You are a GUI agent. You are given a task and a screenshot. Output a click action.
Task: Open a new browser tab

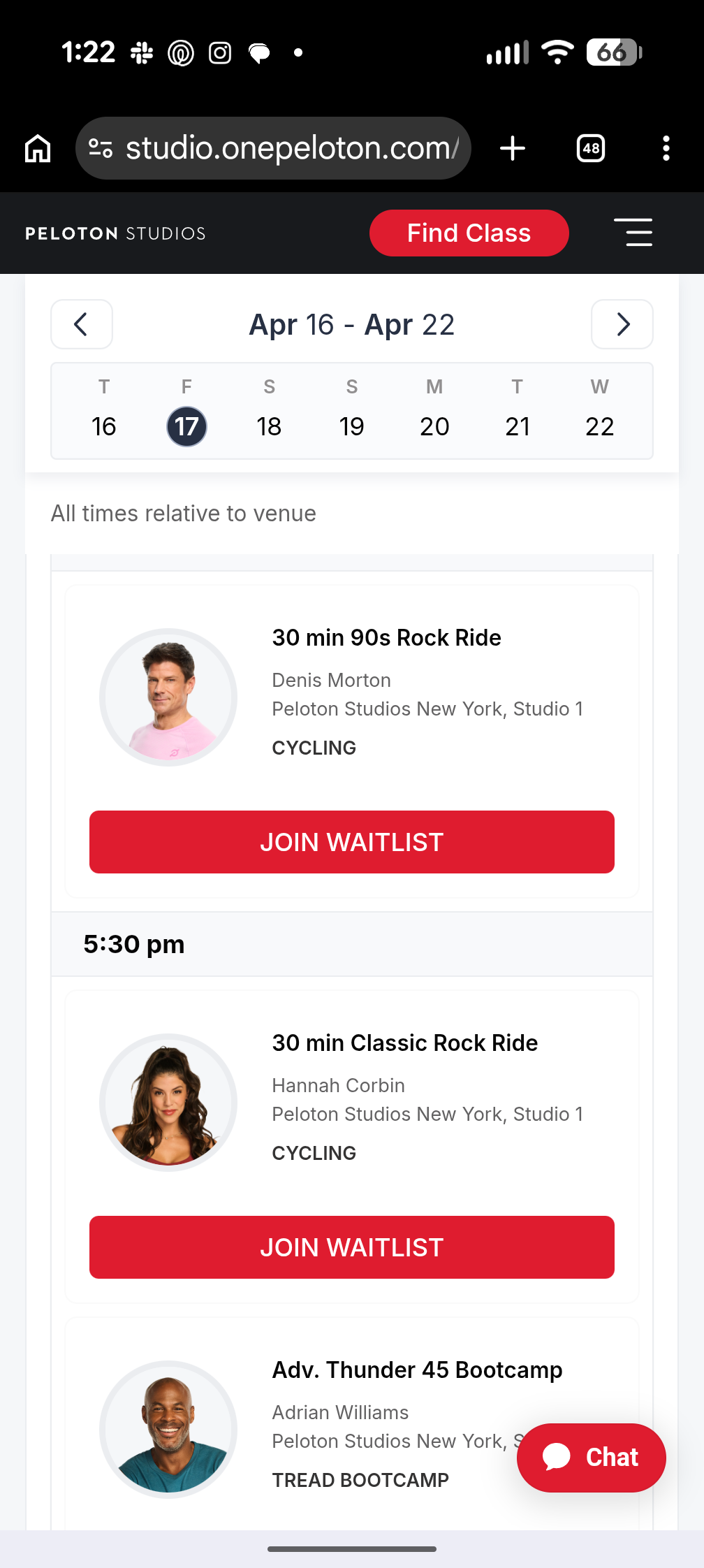tap(513, 148)
